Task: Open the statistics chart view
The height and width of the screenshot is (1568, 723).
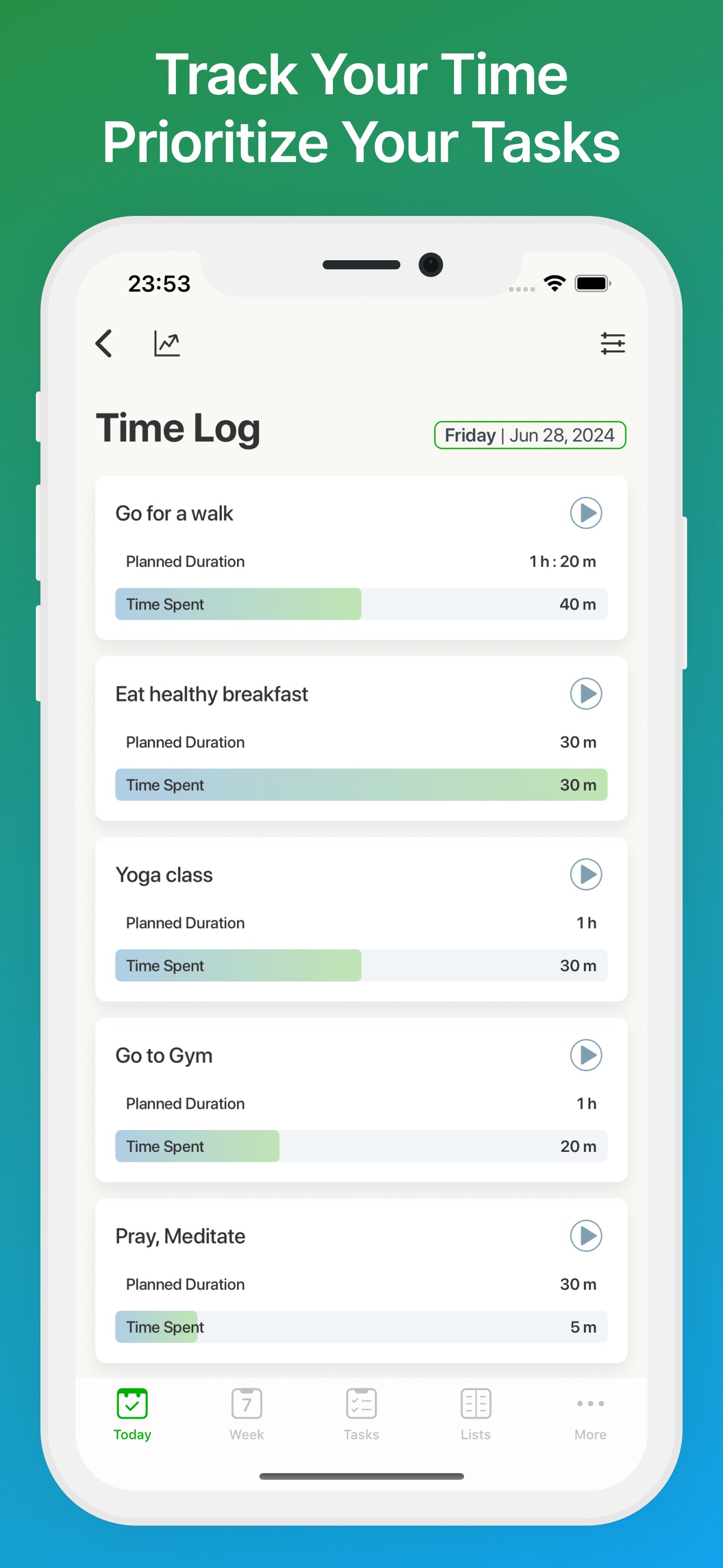Action: coord(166,343)
